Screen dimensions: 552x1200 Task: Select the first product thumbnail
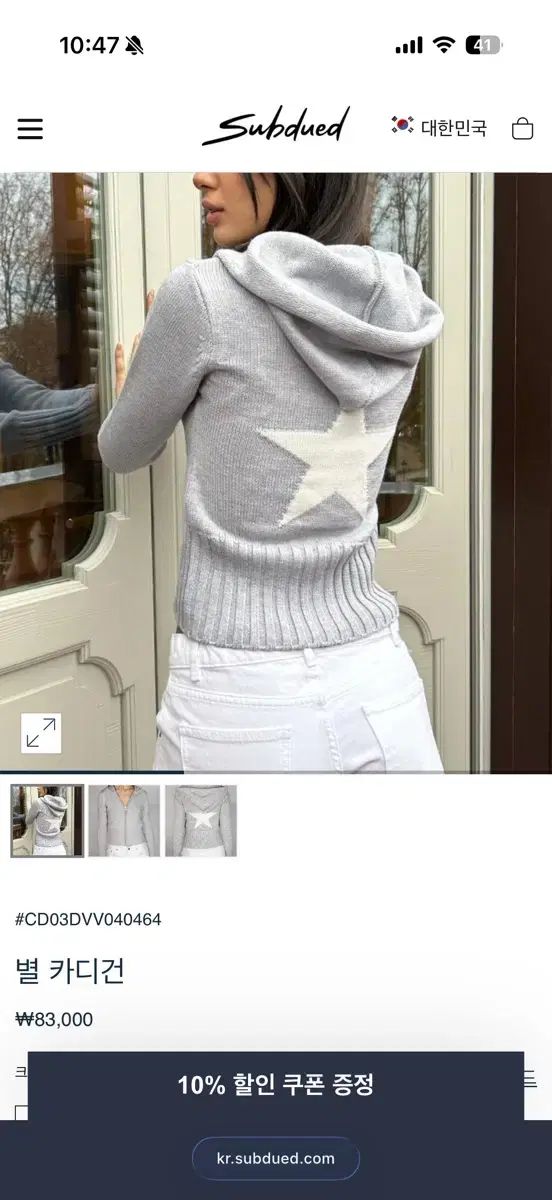(x=47, y=821)
